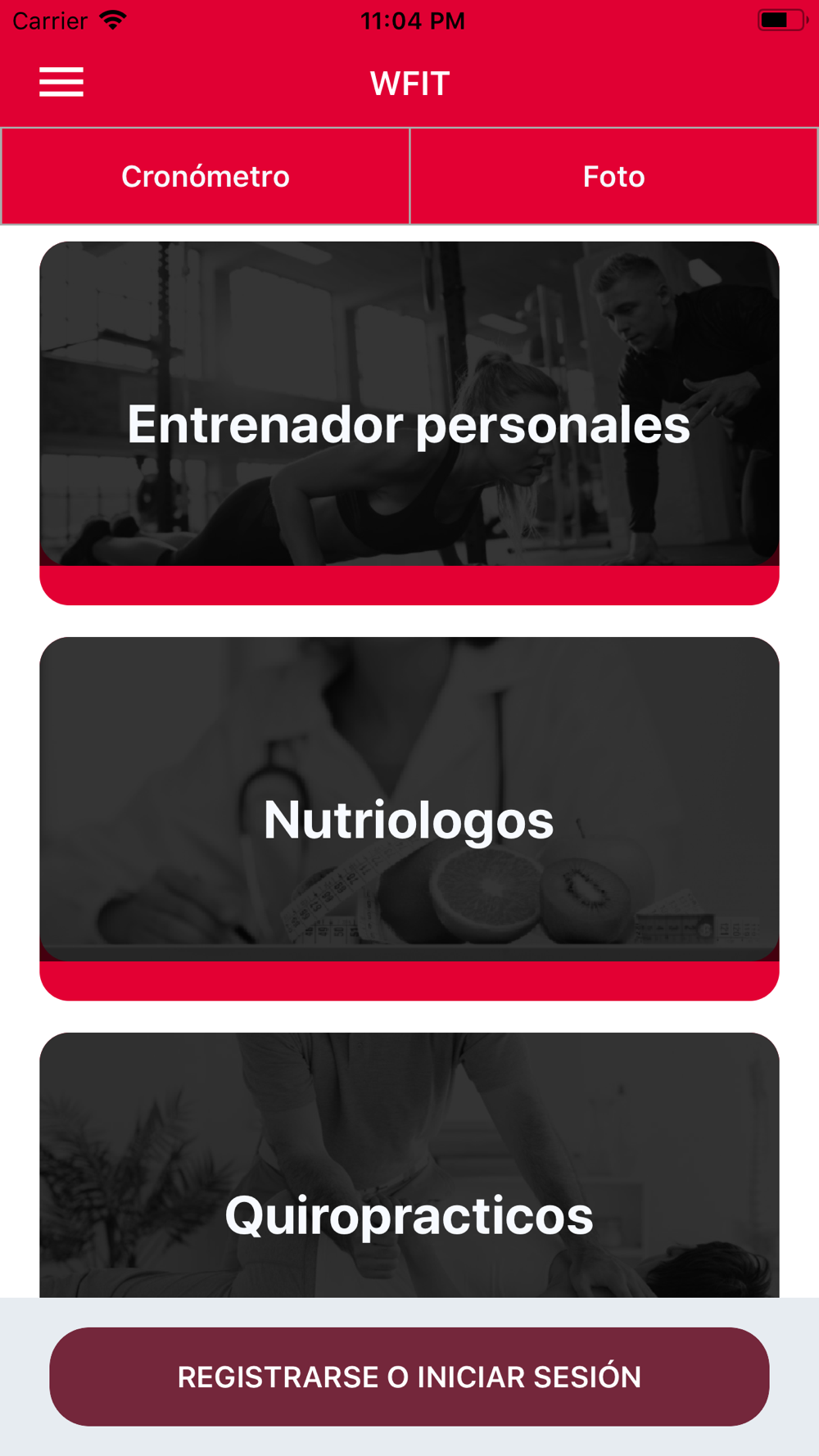Open the hamburger drawer menu
The width and height of the screenshot is (819, 1456).
tap(61, 82)
